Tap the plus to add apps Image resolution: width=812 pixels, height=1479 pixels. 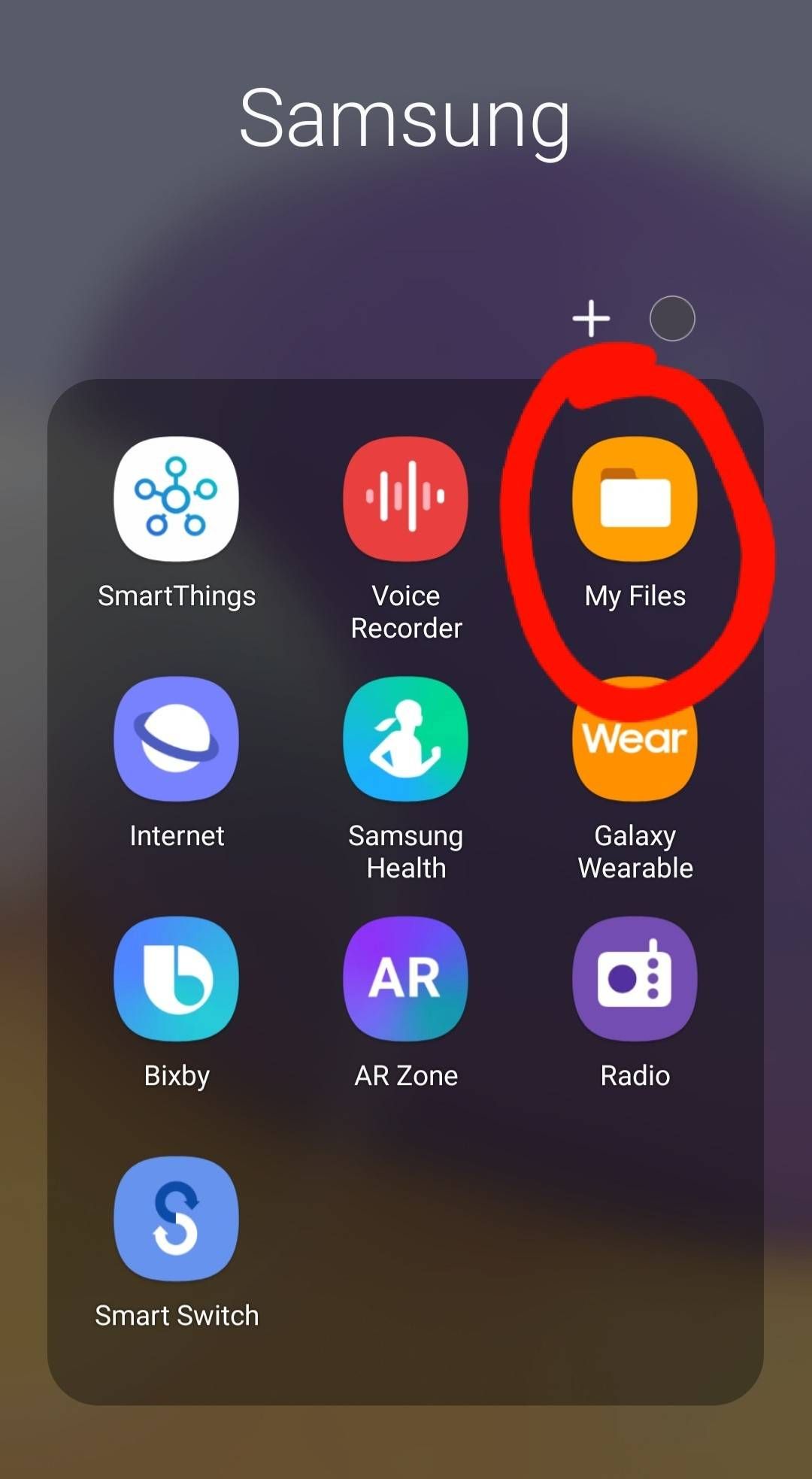tap(592, 318)
